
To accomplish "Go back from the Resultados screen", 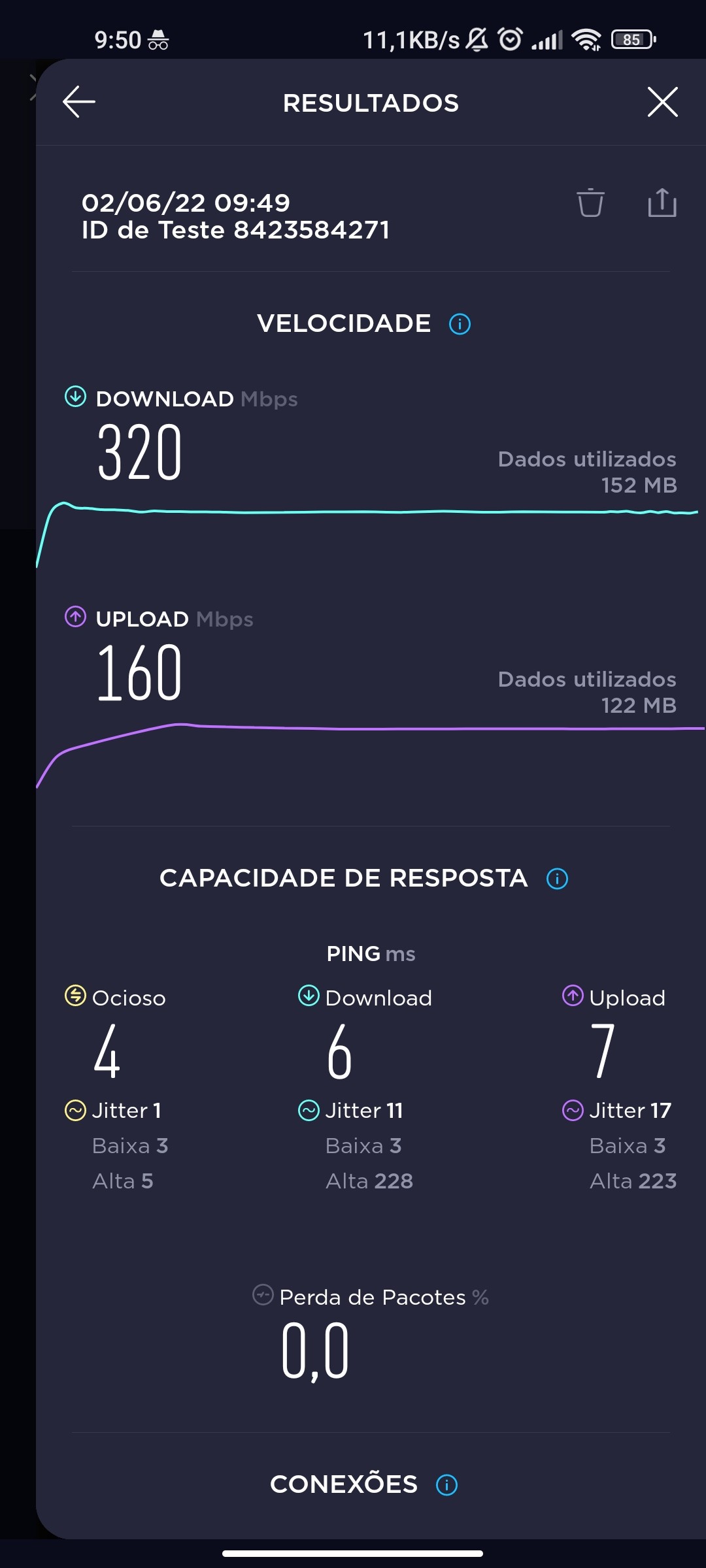I will pyautogui.click(x=79, y=102).
